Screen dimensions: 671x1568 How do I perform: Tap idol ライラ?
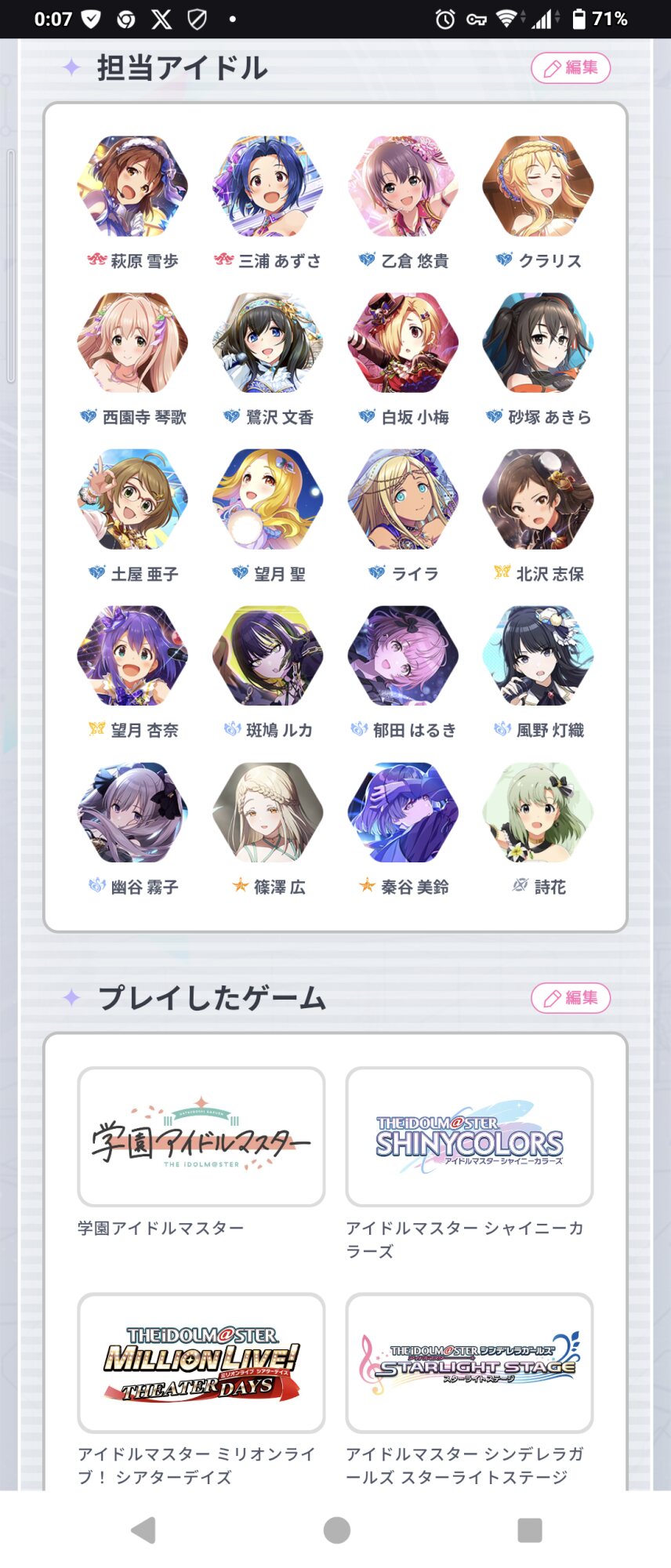[x=403, y=499]
